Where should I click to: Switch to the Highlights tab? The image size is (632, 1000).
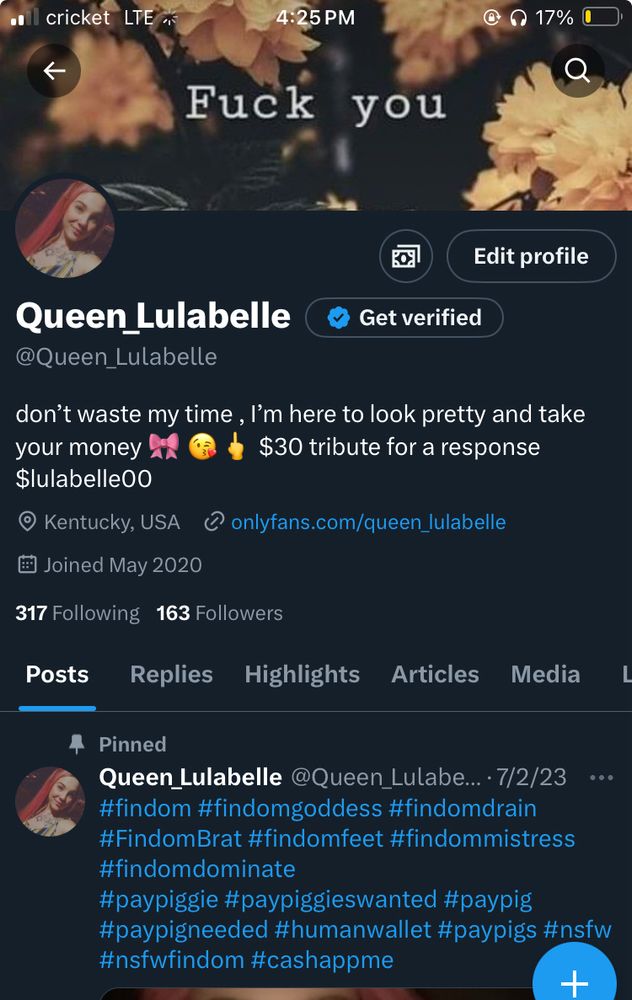coord(302,675)
